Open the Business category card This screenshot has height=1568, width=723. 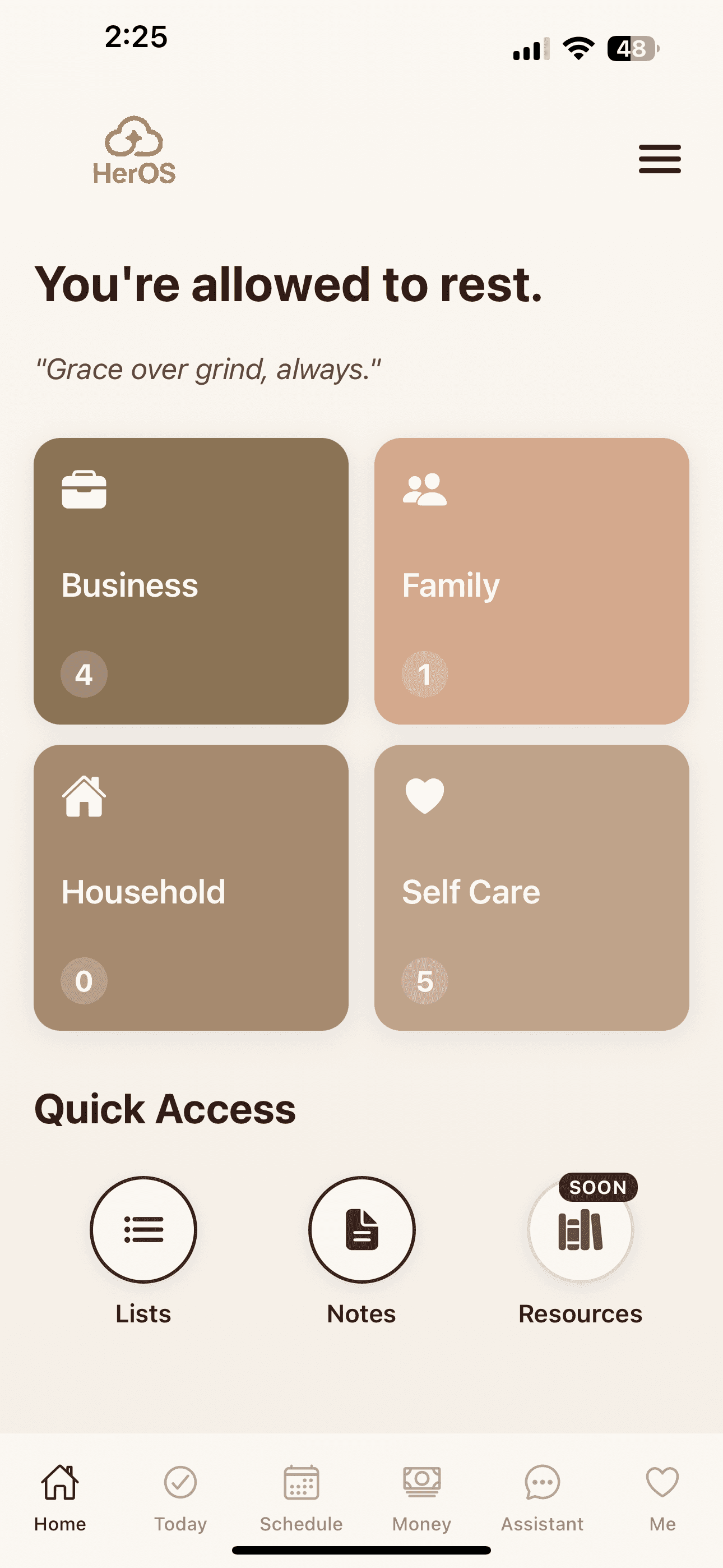[191, 580]
